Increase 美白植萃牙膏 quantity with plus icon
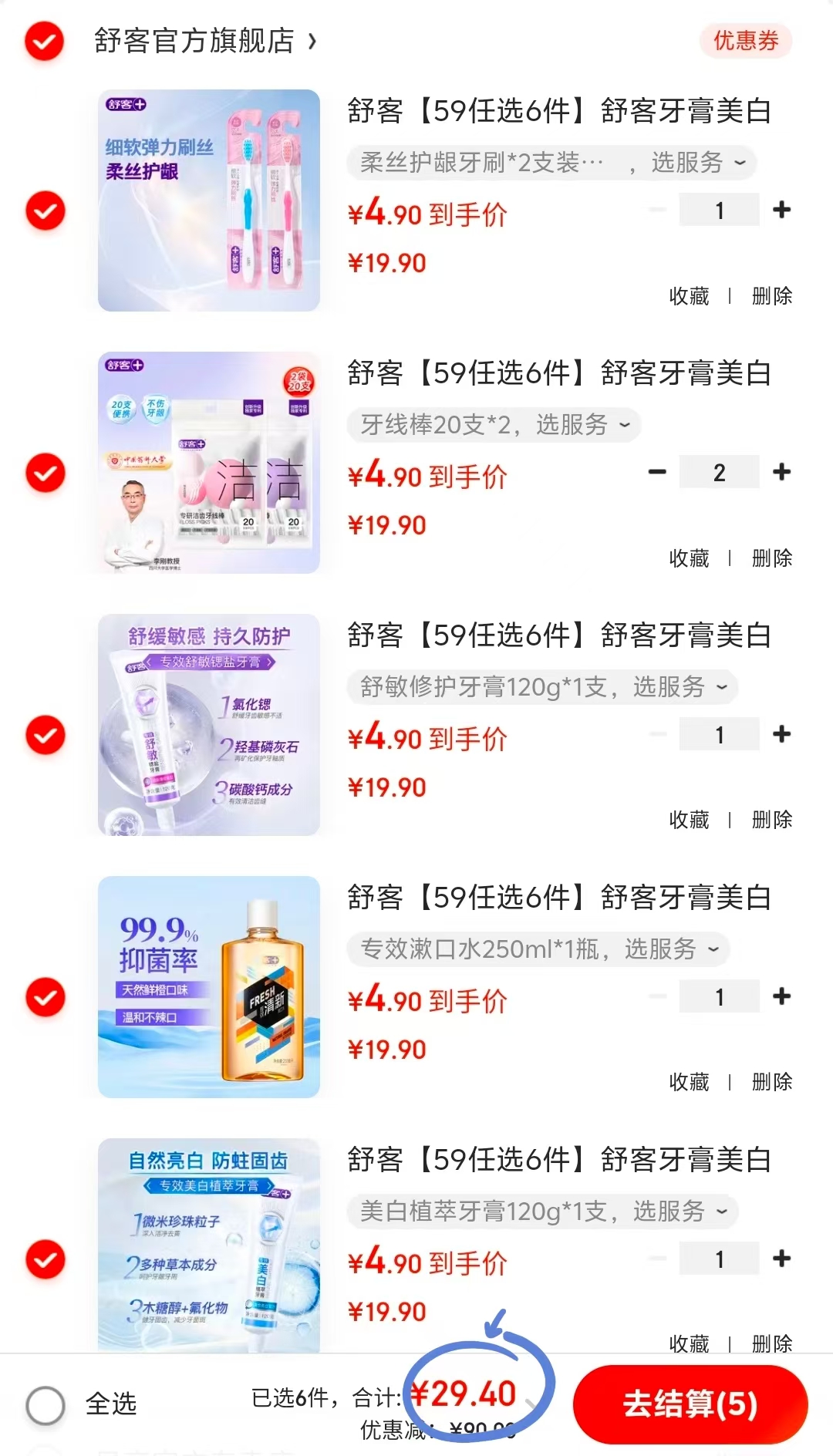Viewport: 833px width, 1456px height. [x=782, y=1258]
